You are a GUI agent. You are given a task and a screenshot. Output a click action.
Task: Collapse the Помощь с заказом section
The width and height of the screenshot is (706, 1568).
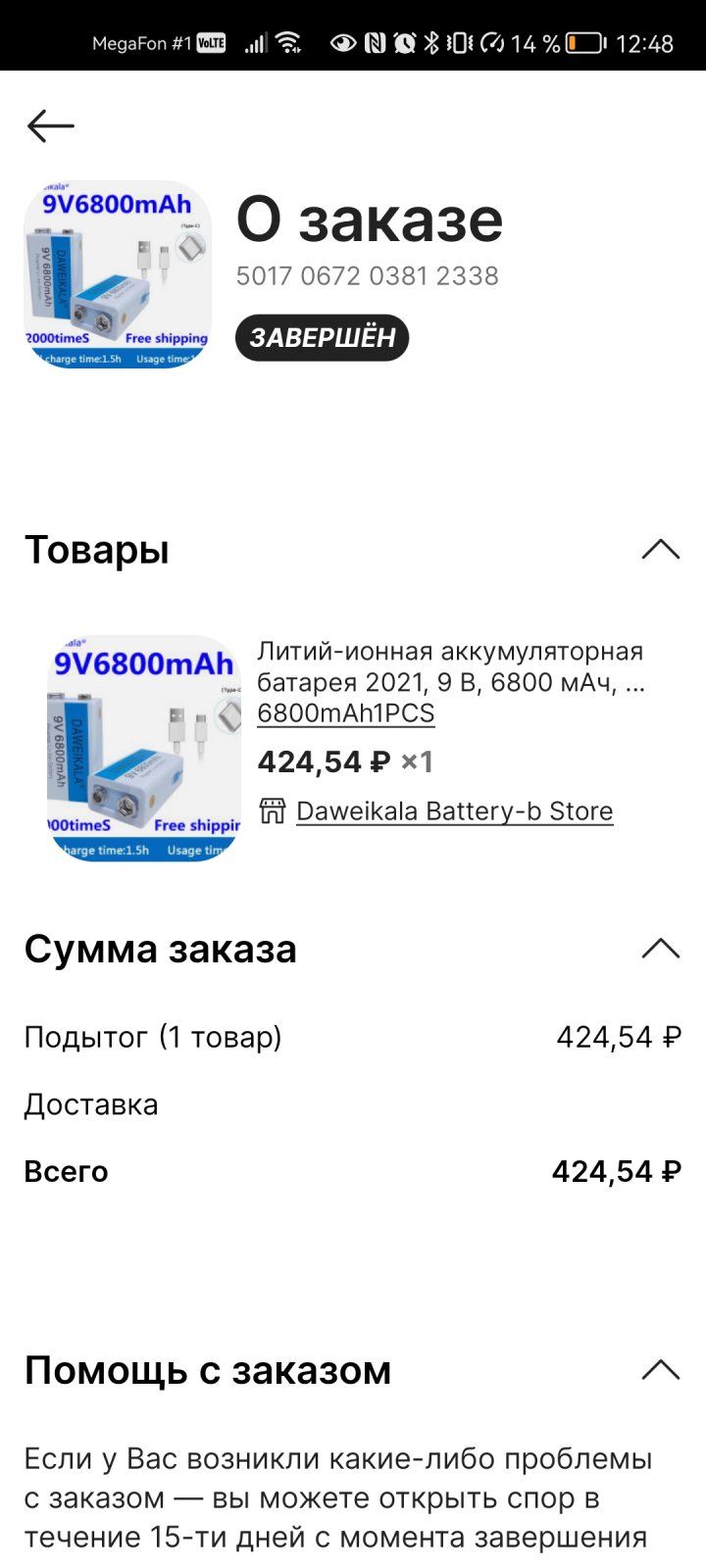tap(663, 1371)
